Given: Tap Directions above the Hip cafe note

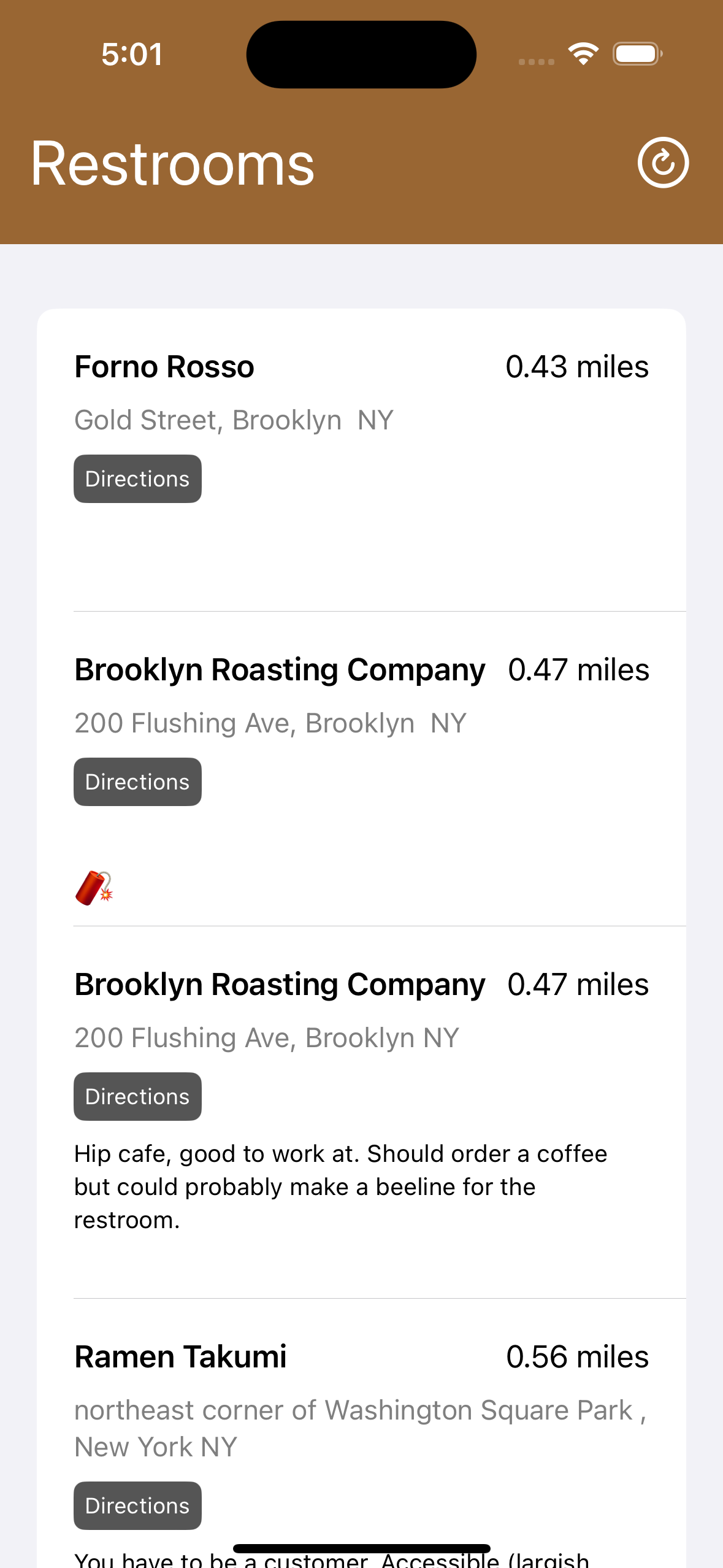Looking at the screenshot, I should point(137,1096).
